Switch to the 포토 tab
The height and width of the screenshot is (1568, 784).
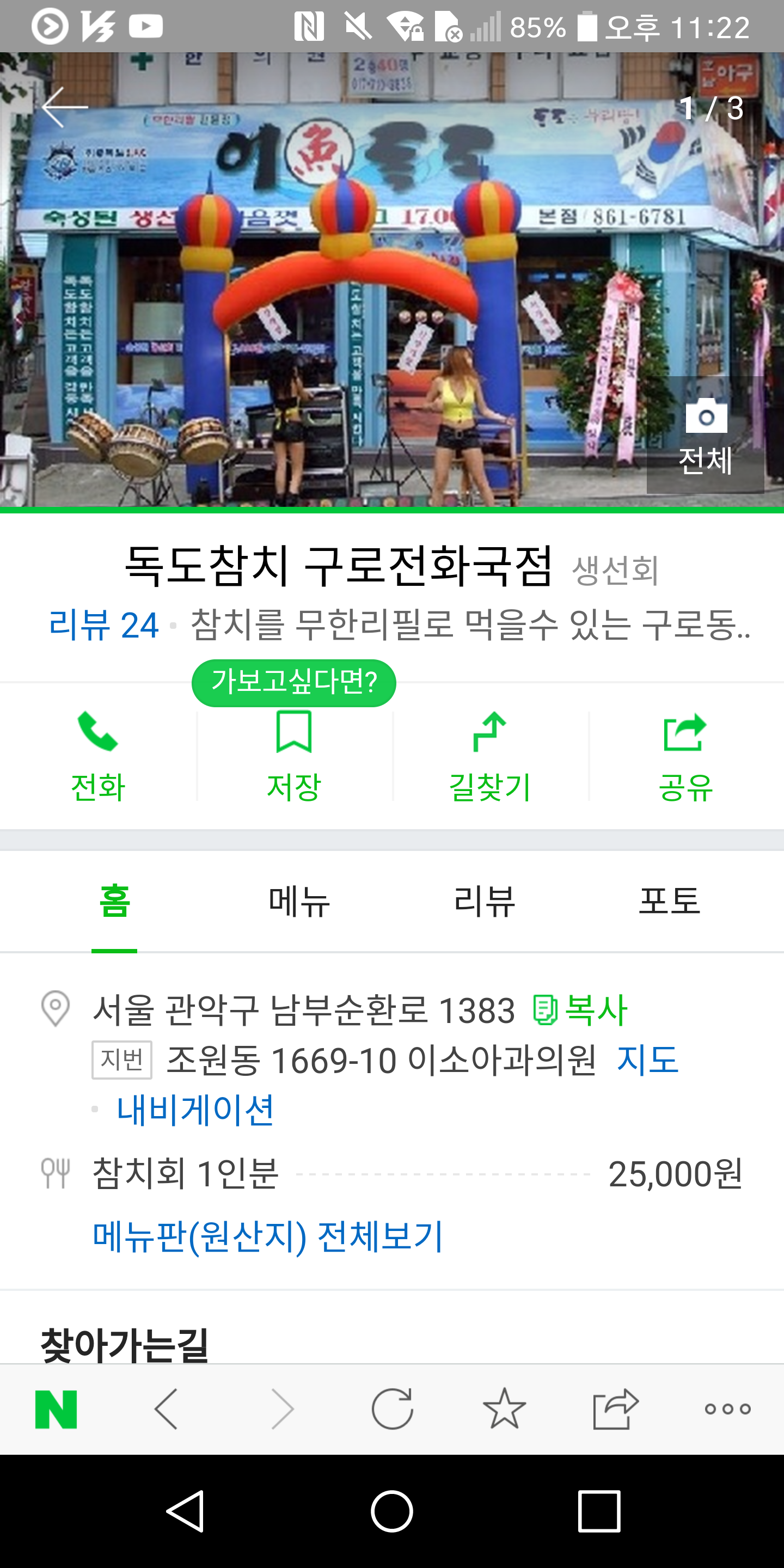pyautogui.click(x=670, y=901)
